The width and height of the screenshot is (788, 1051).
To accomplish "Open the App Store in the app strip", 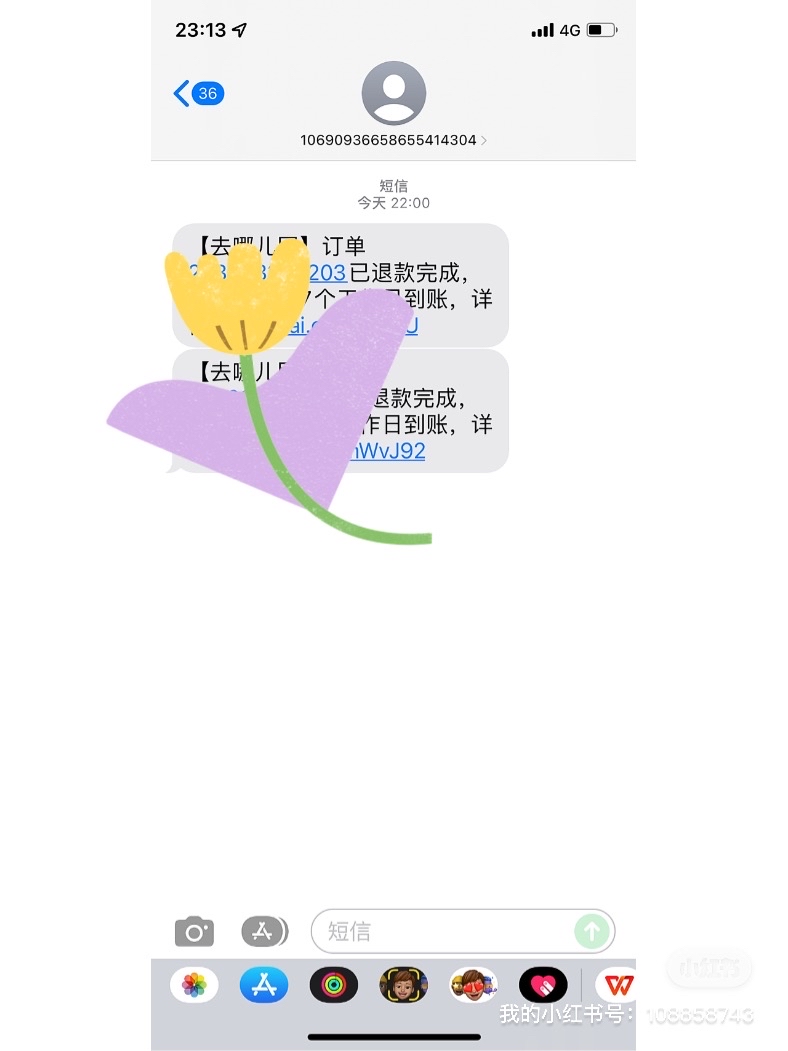I will click(264, 985).
